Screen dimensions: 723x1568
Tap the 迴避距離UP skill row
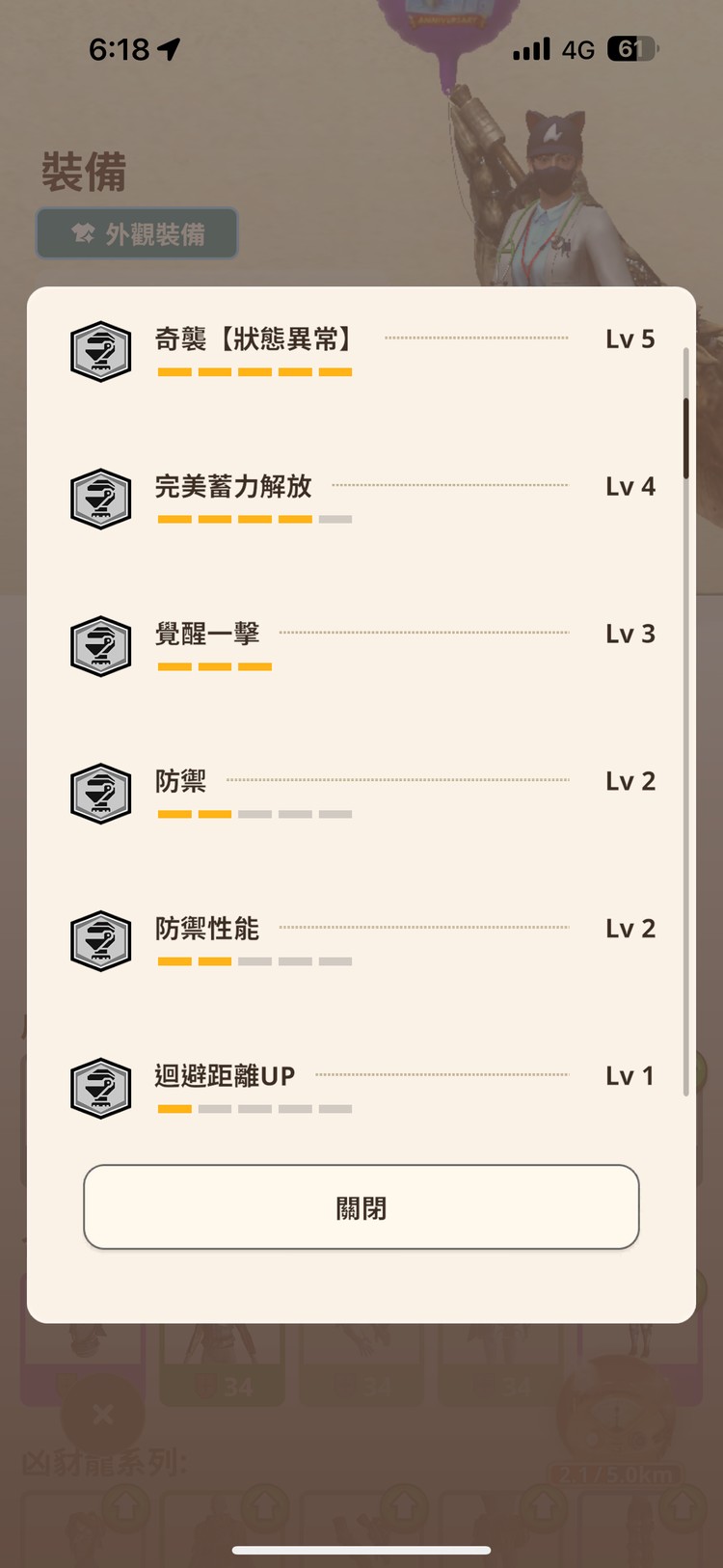pos(361,1088)
